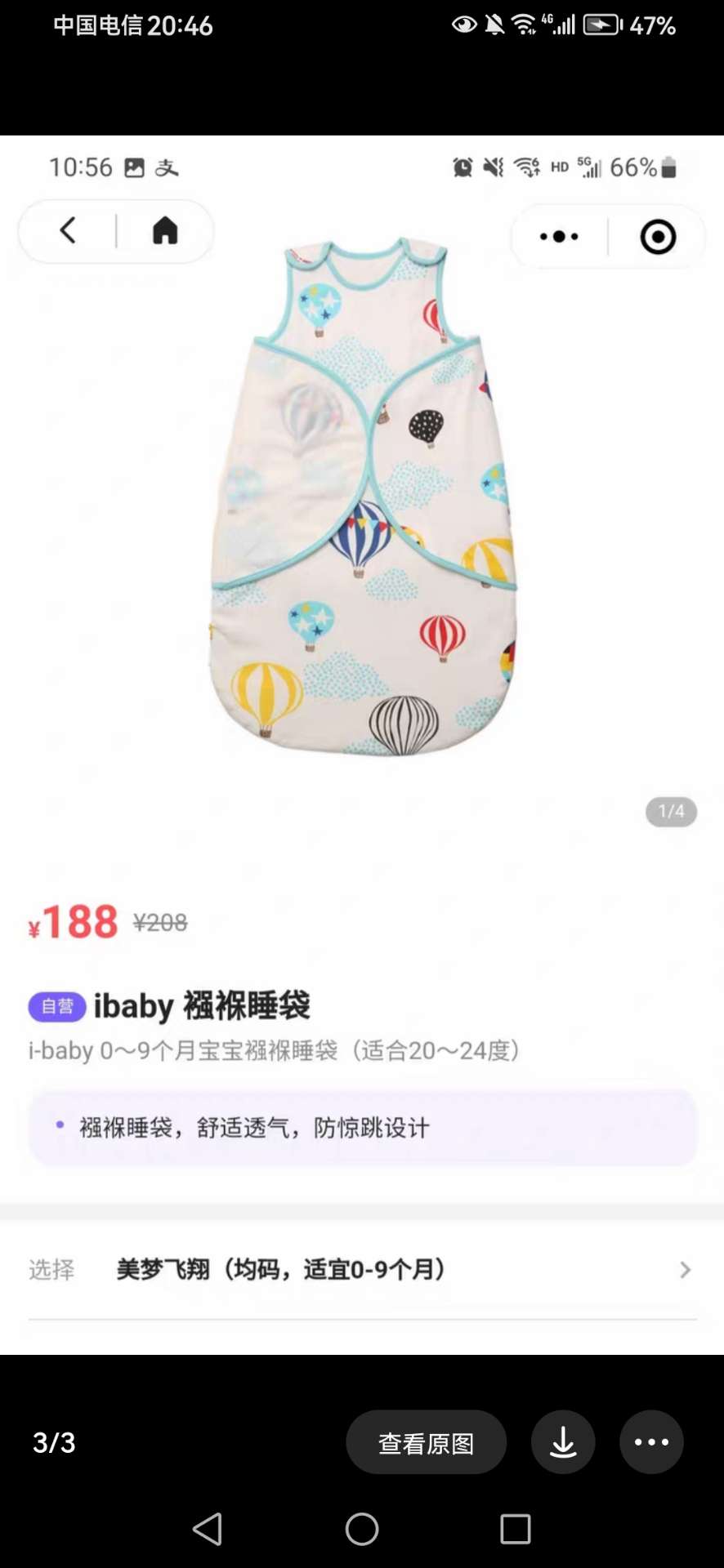Viewport: 724px width, 1568px height.
Task: Go back with the system back button
Action: (208, 1529)
